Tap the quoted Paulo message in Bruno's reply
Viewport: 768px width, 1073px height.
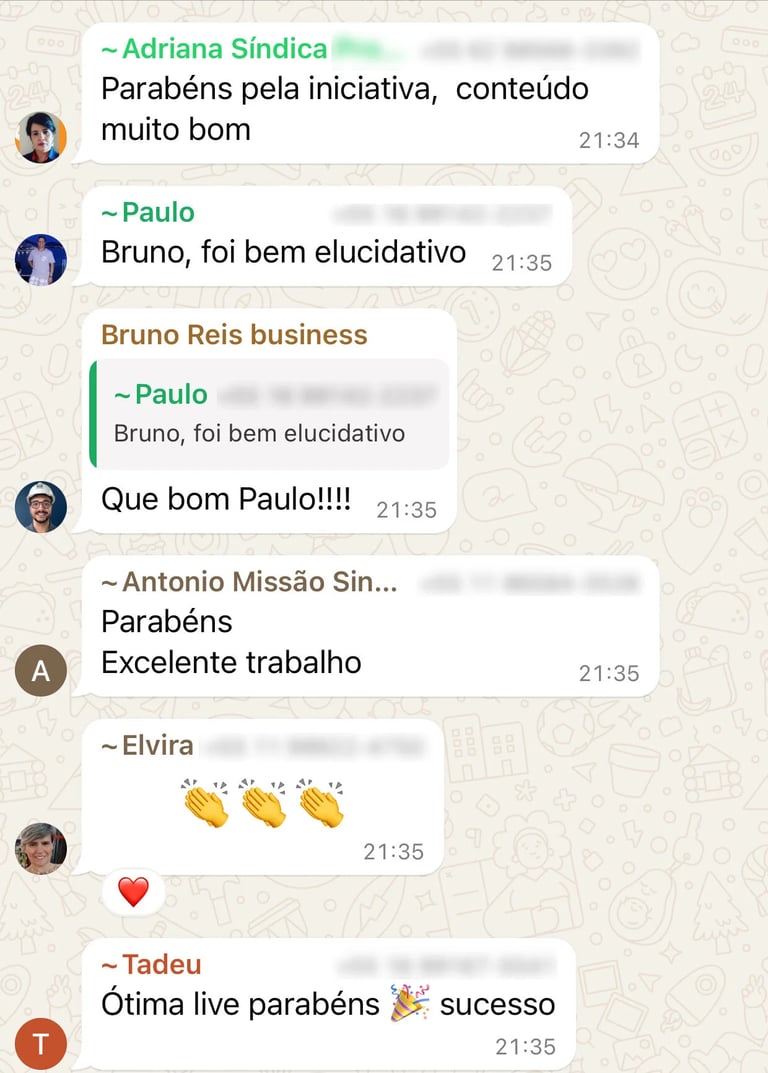pos(268,413)
